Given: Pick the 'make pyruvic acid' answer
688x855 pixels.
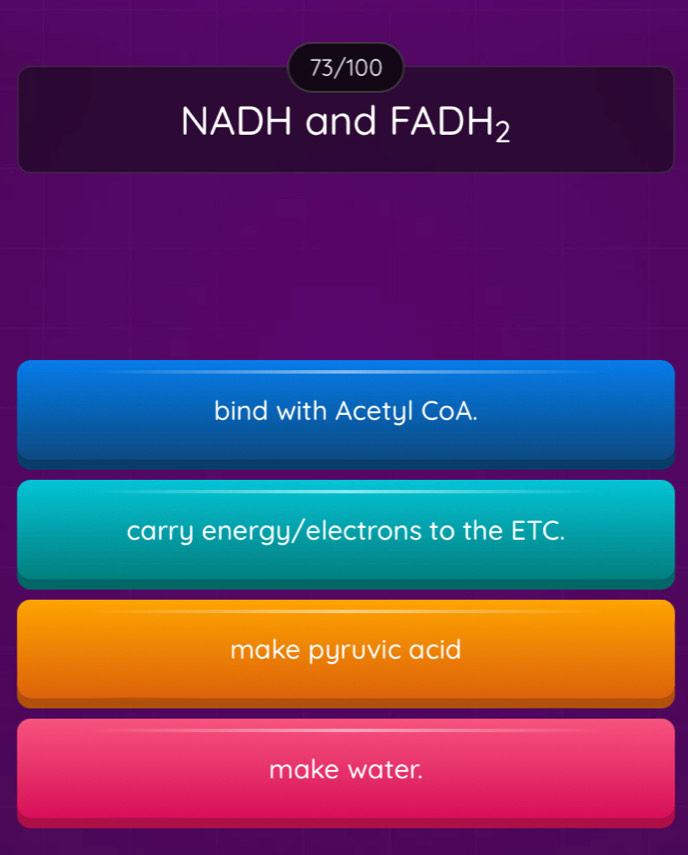Looking at the screenshot, I should click(x=345, y=651).
